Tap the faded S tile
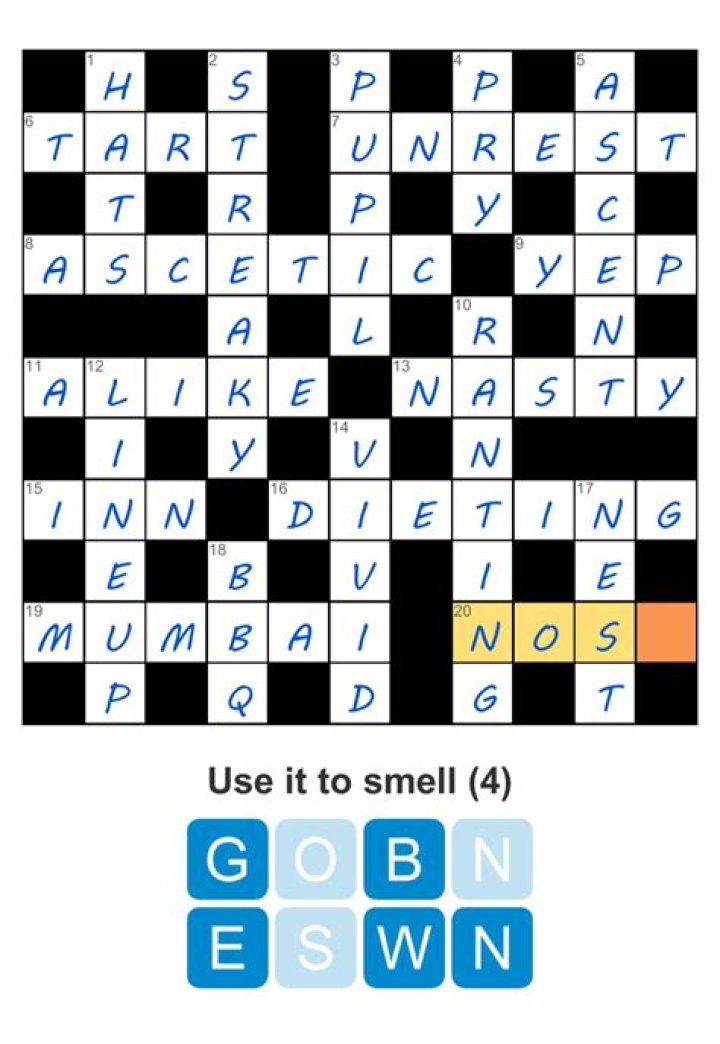Image resolution: width=720 pixels, height=1044 pixels. (x=315, y=947)
